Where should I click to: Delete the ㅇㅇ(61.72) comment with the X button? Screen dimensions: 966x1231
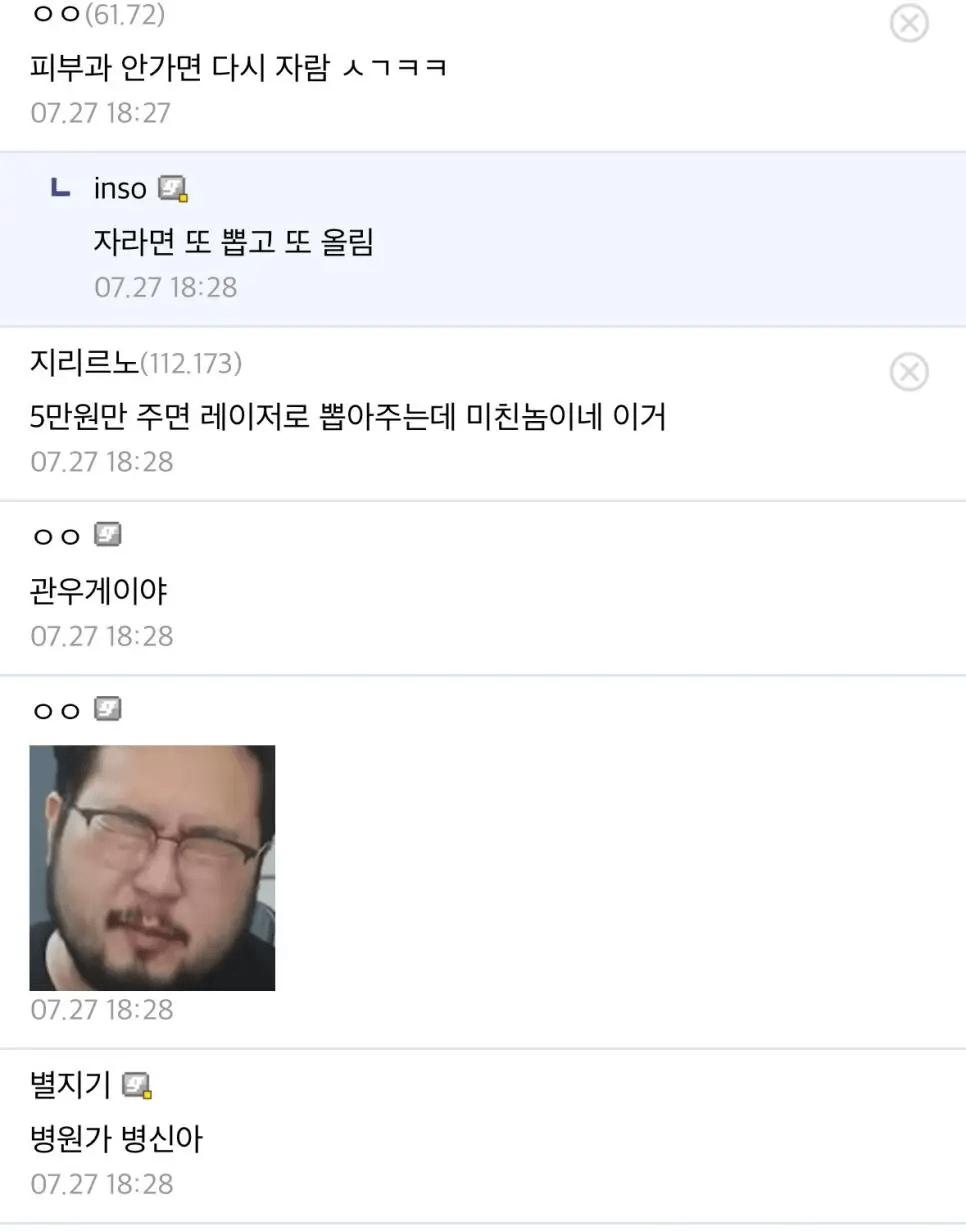click(x=909, y=25)
